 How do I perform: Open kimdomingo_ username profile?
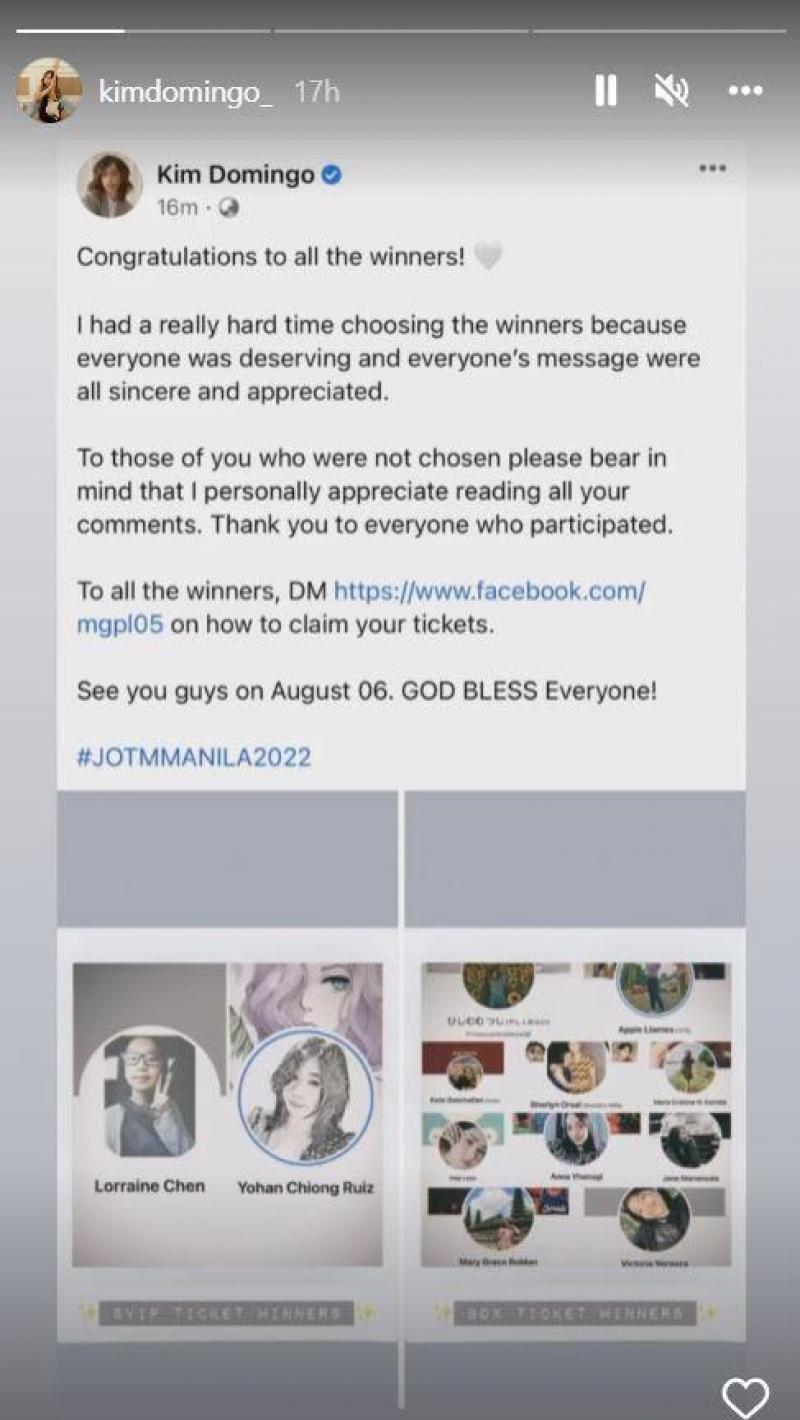point(185,92)
